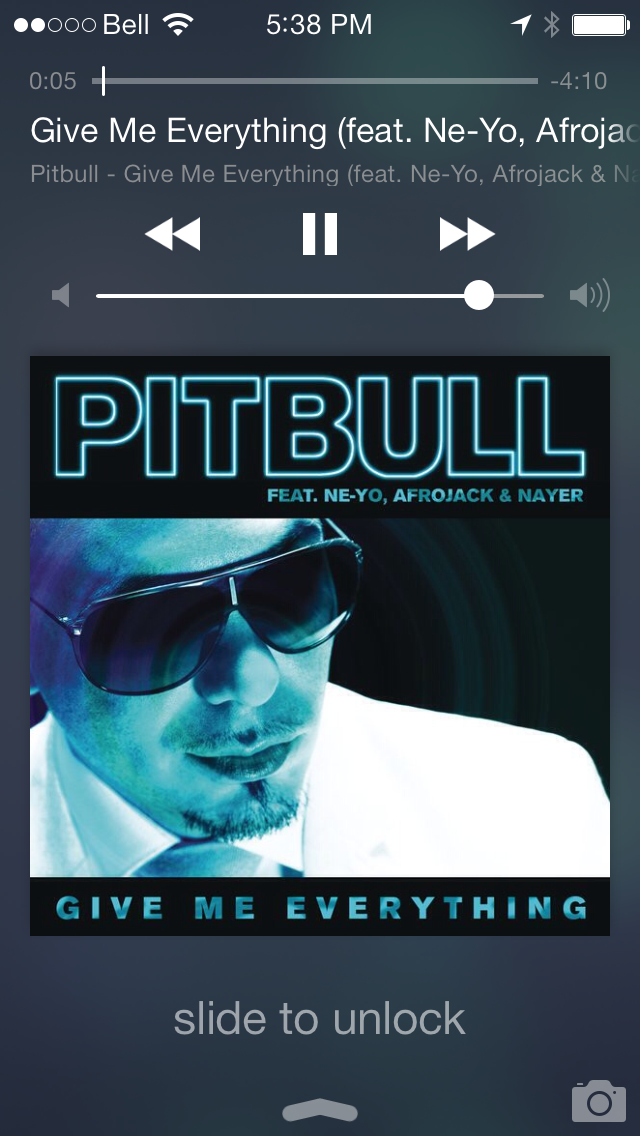Viewport: 640px width, 1136px height.
Task: Pause the playing song
Action: 320,234
